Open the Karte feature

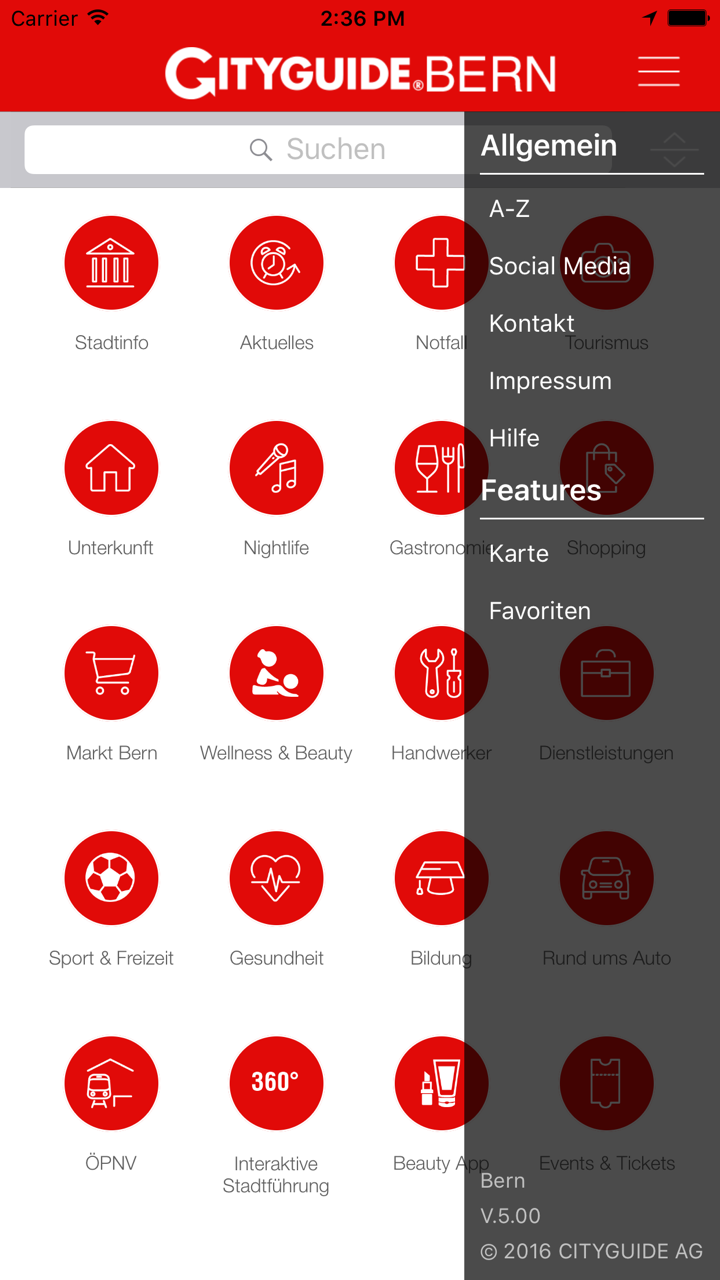pyautogui.click(x=518, y=553)
